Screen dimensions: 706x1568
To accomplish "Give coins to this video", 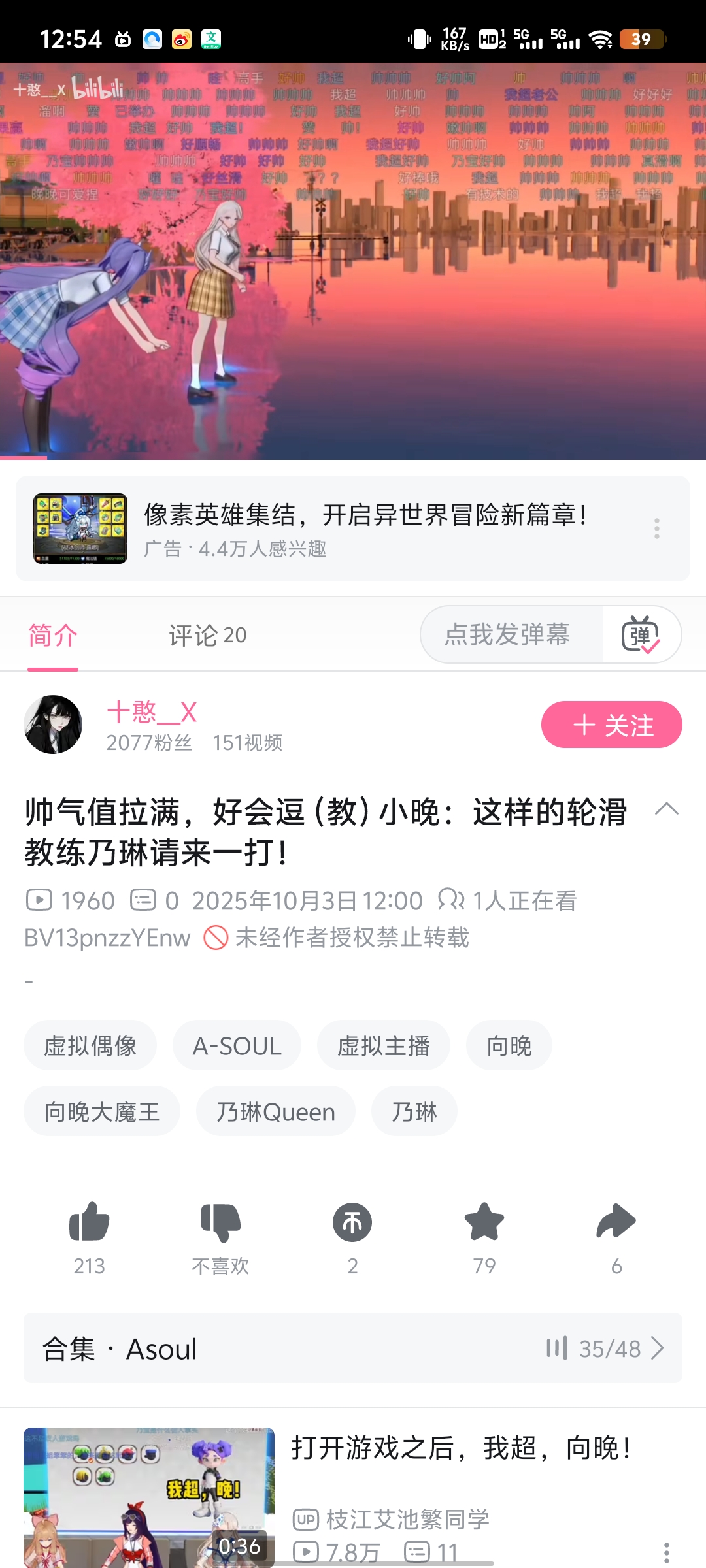I will pyautogui.click(x=352, y=1223).
